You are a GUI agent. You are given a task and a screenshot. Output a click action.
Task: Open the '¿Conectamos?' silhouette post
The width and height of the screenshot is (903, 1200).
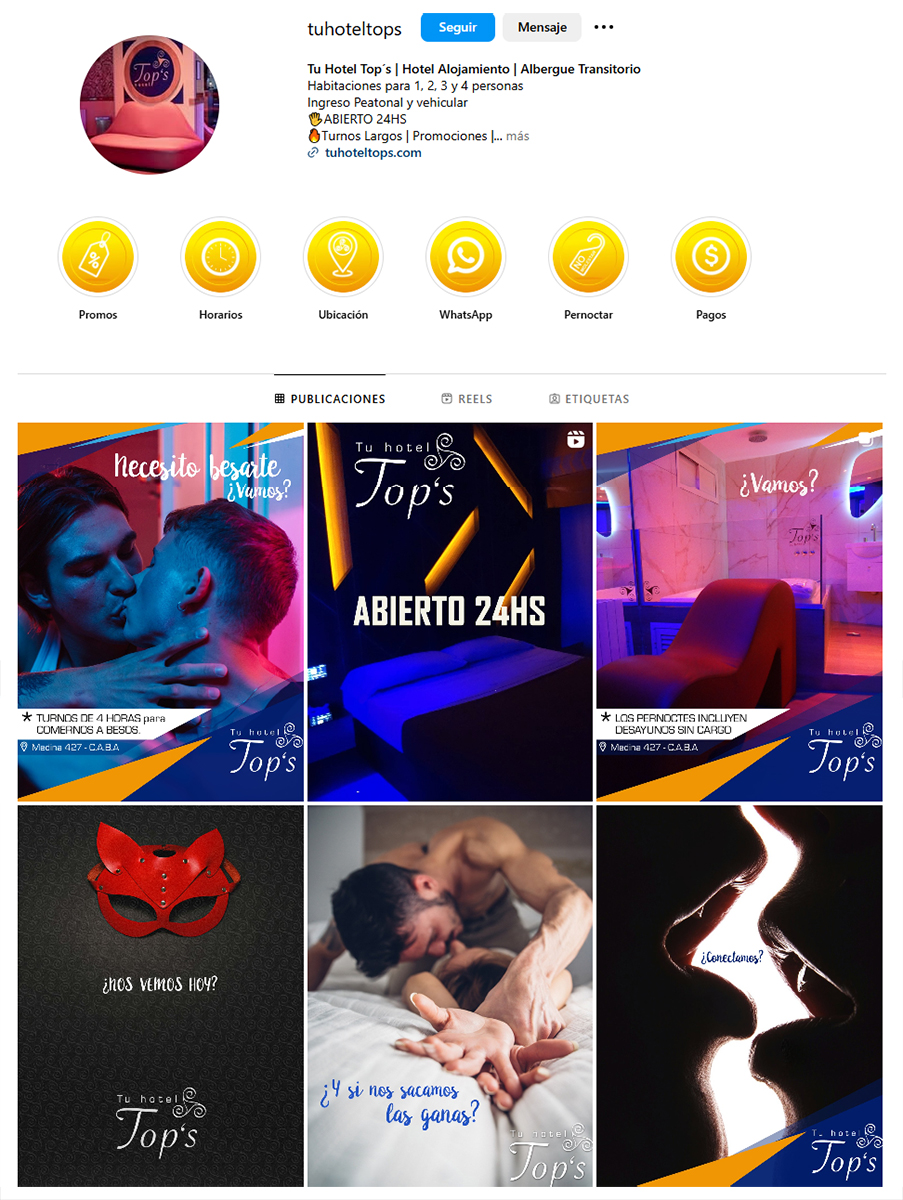[x=739, y=995]
